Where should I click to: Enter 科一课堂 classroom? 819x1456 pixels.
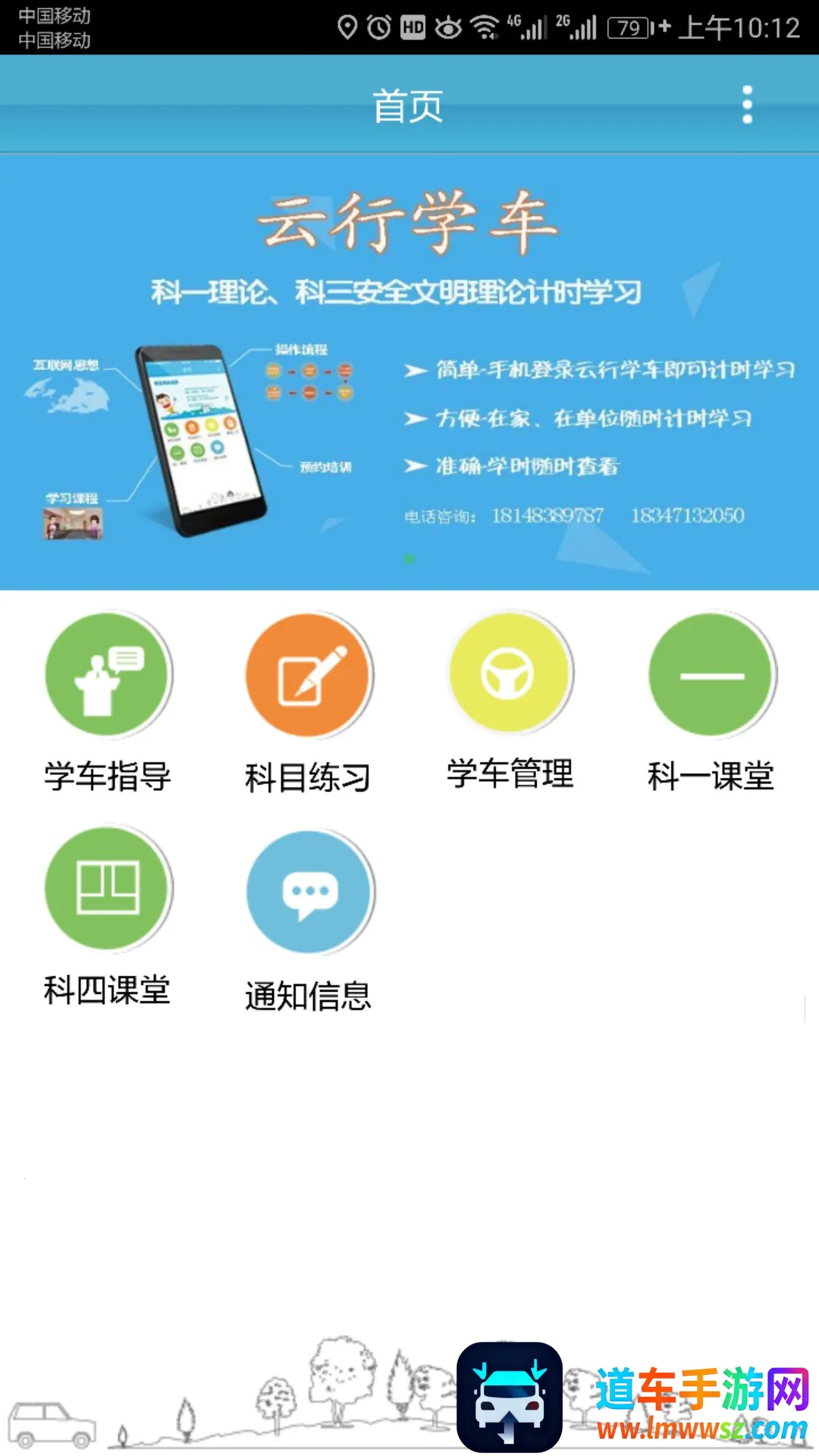click(711, 675)
